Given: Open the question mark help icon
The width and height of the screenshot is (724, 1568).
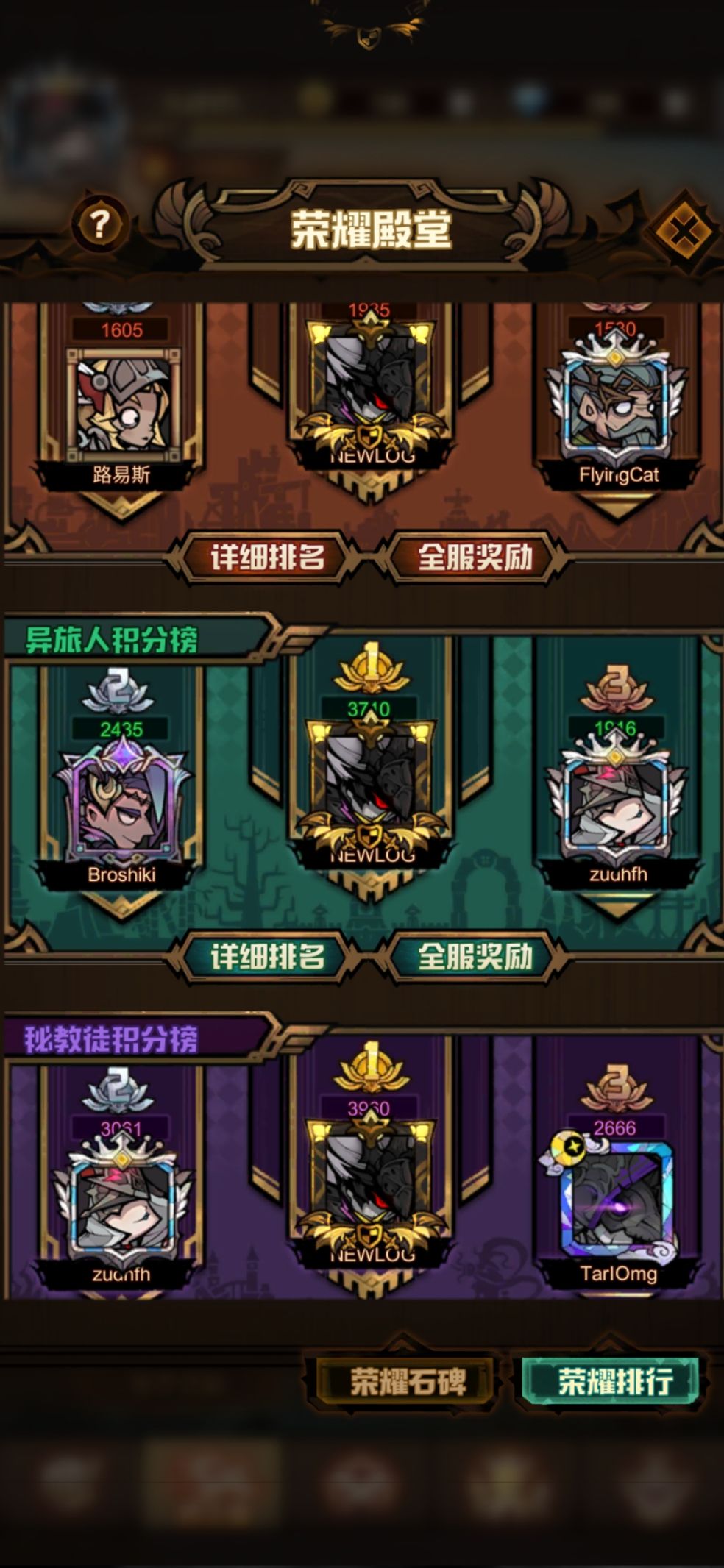Looking at the screenshot, I should [101, 224].
